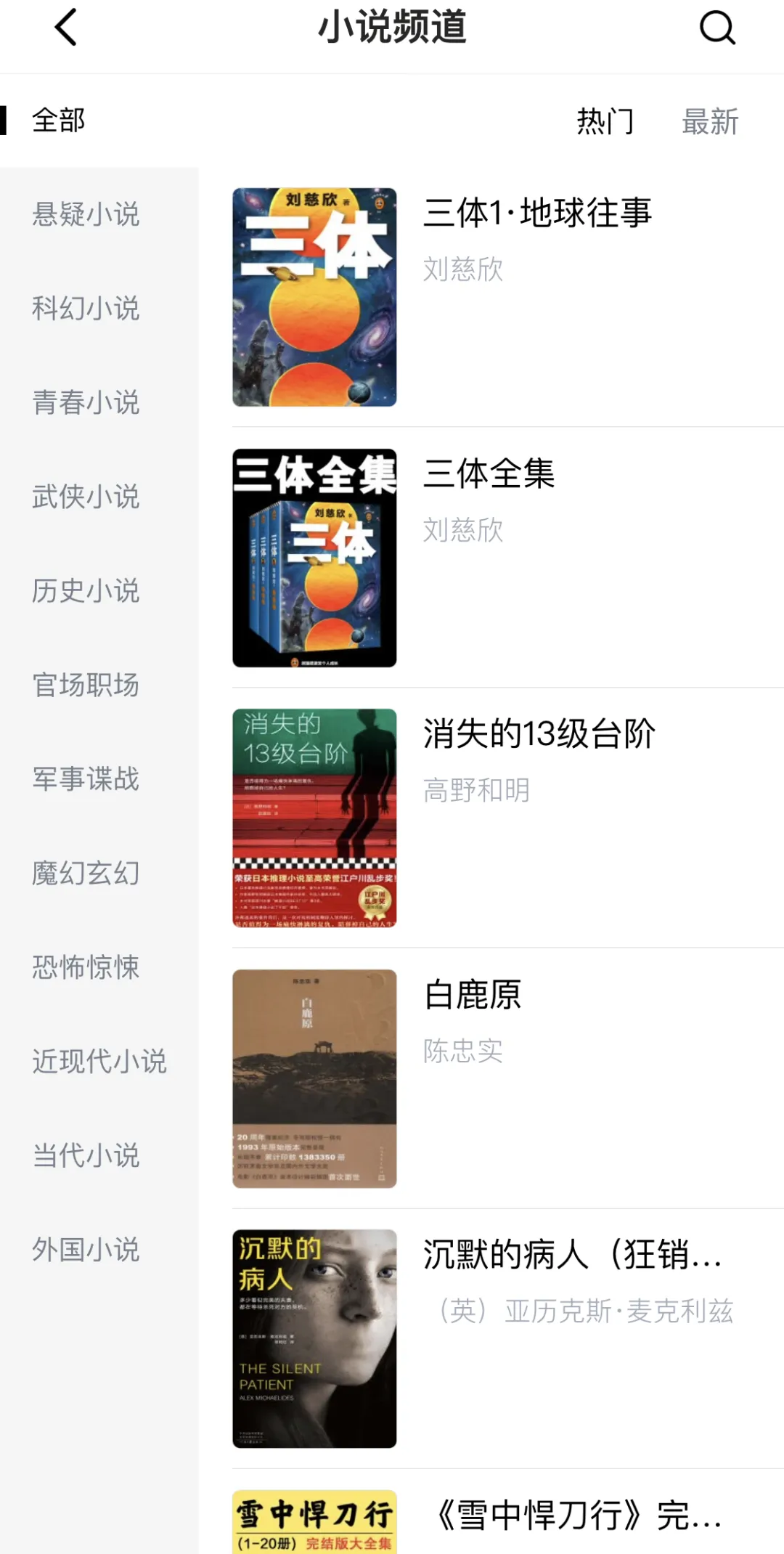Choose the 青春小说 category

point(86,402)
